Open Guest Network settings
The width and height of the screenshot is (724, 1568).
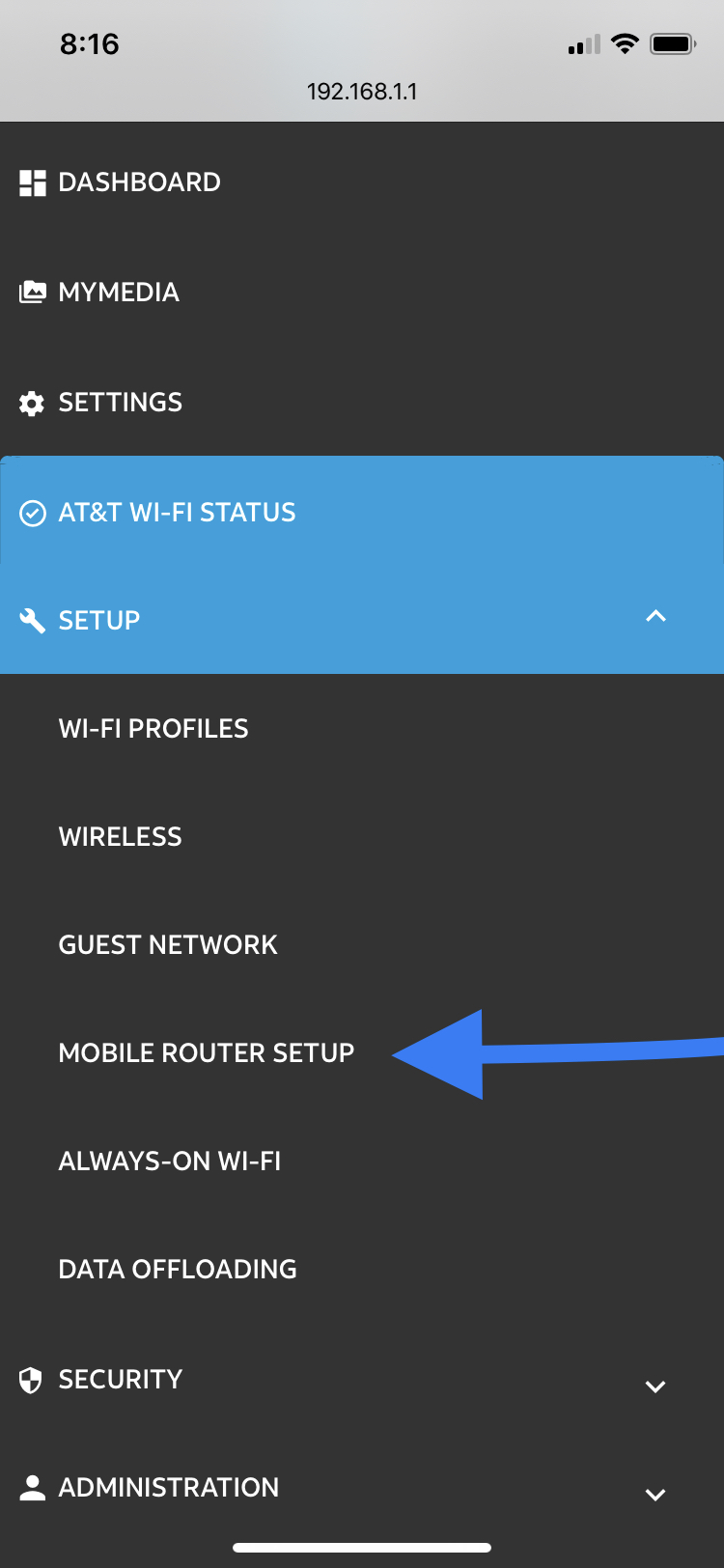[x=168, y=945]
